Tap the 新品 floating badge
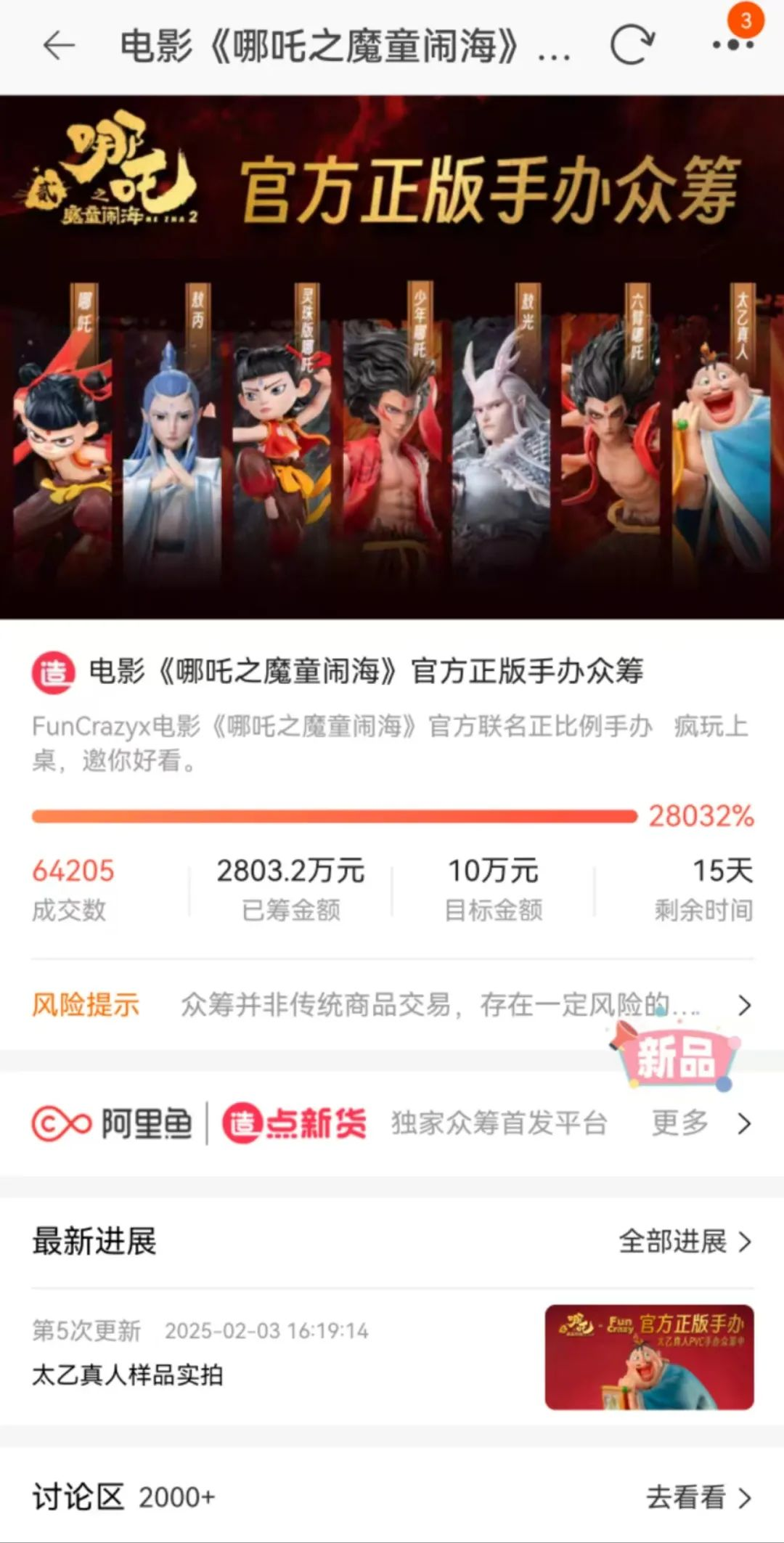784x1543 pixels. [x=676, y=1057]
